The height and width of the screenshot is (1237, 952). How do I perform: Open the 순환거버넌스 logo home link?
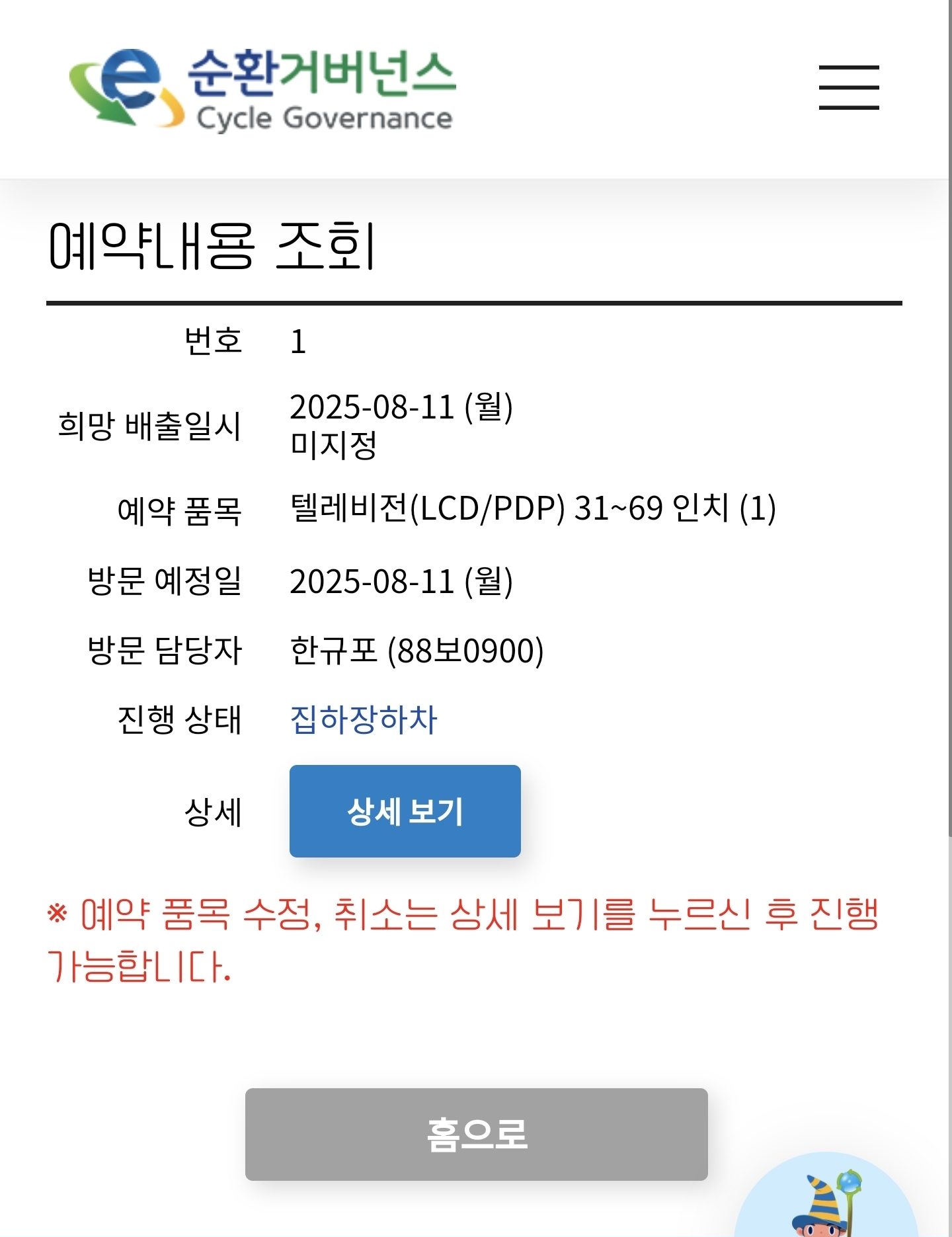pyautogui.click(x=262, y=89)
